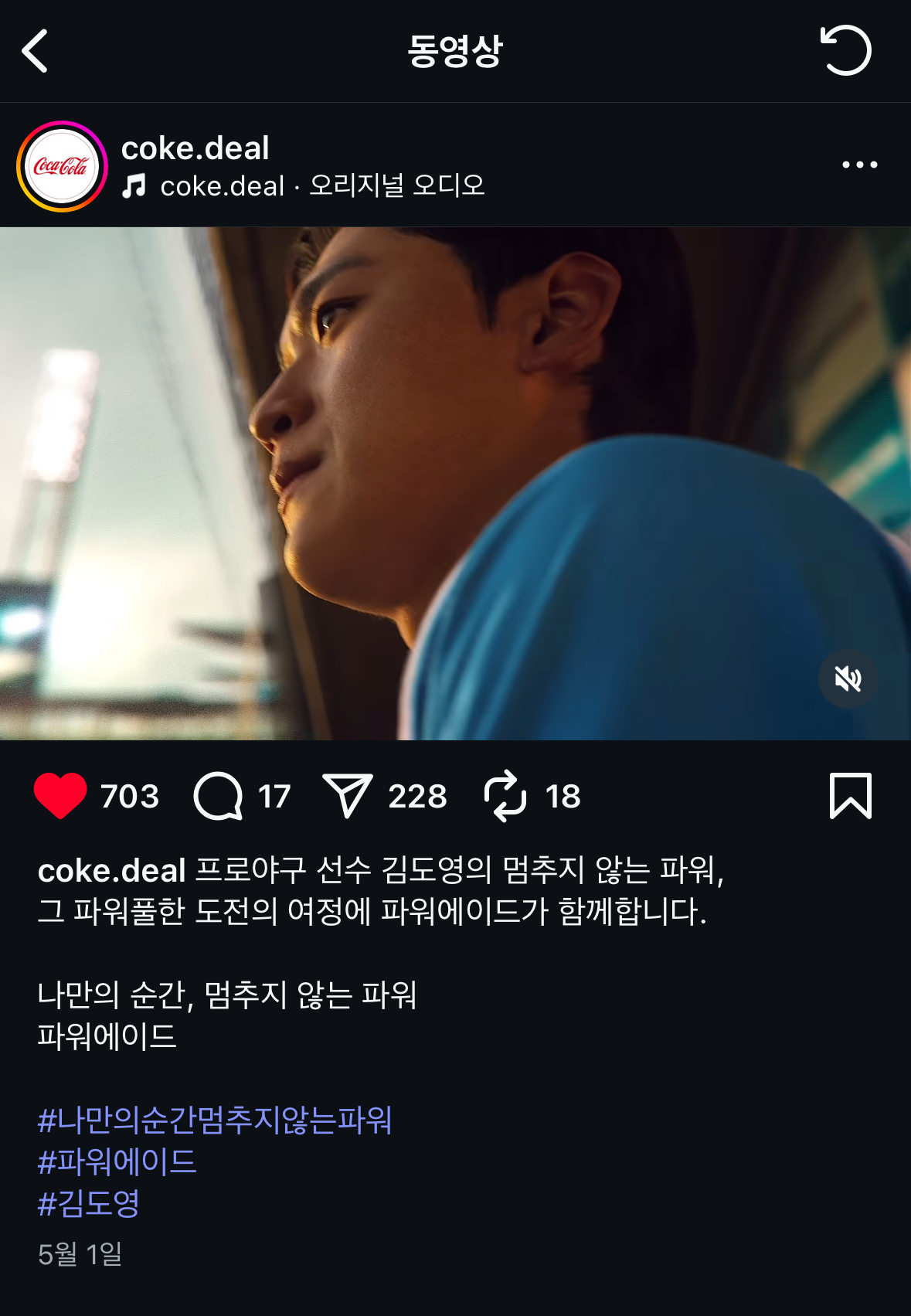The width and height of the screenshot is (911, 1316).
Task: Tap the refresh icon in the header
Action: 845,51
